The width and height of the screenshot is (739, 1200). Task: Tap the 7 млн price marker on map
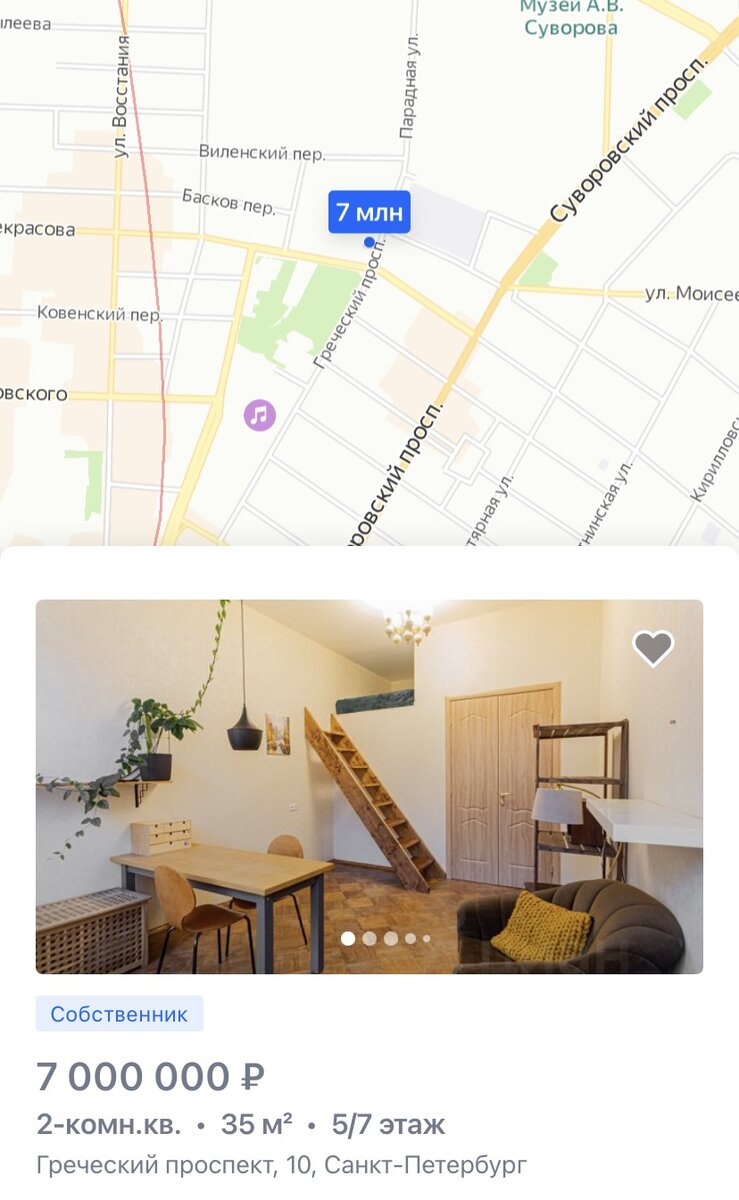[369, 212]
